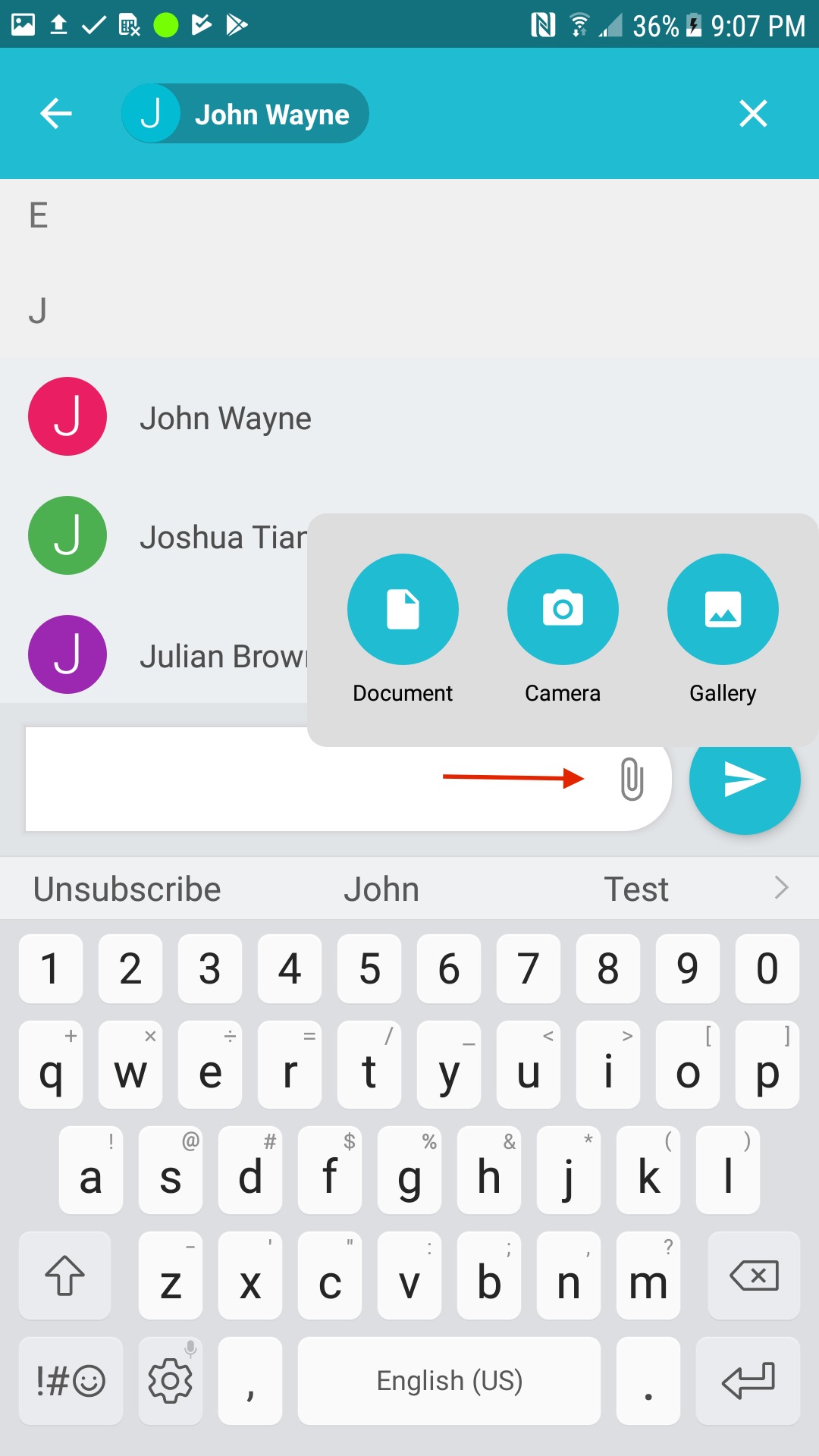Image resolution: width=819 pixels, height=1456 pixels.
Task: Go back using the arrow icon
Action: tap(56, 114)
